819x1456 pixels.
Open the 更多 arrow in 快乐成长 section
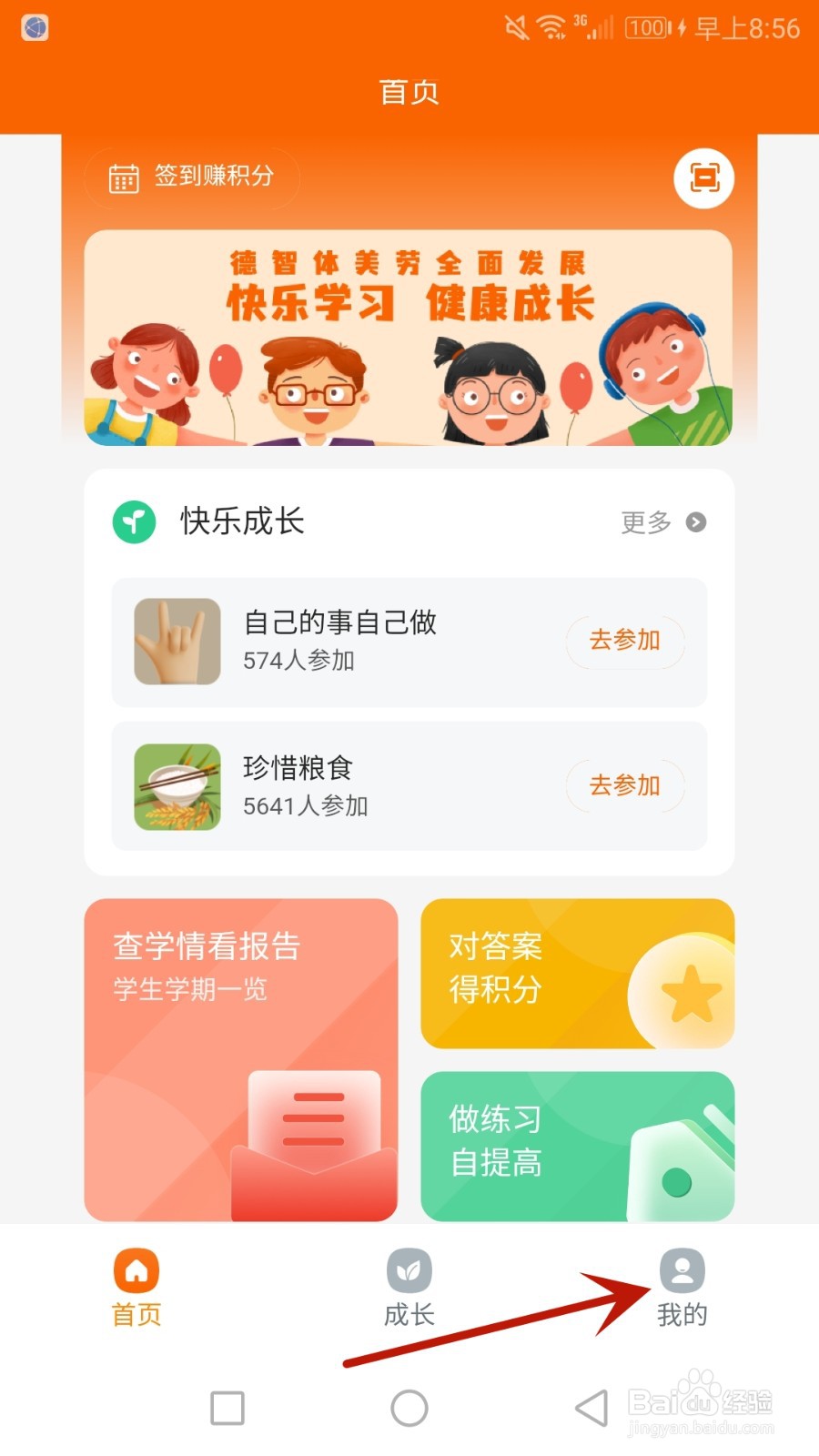(694, 522)
